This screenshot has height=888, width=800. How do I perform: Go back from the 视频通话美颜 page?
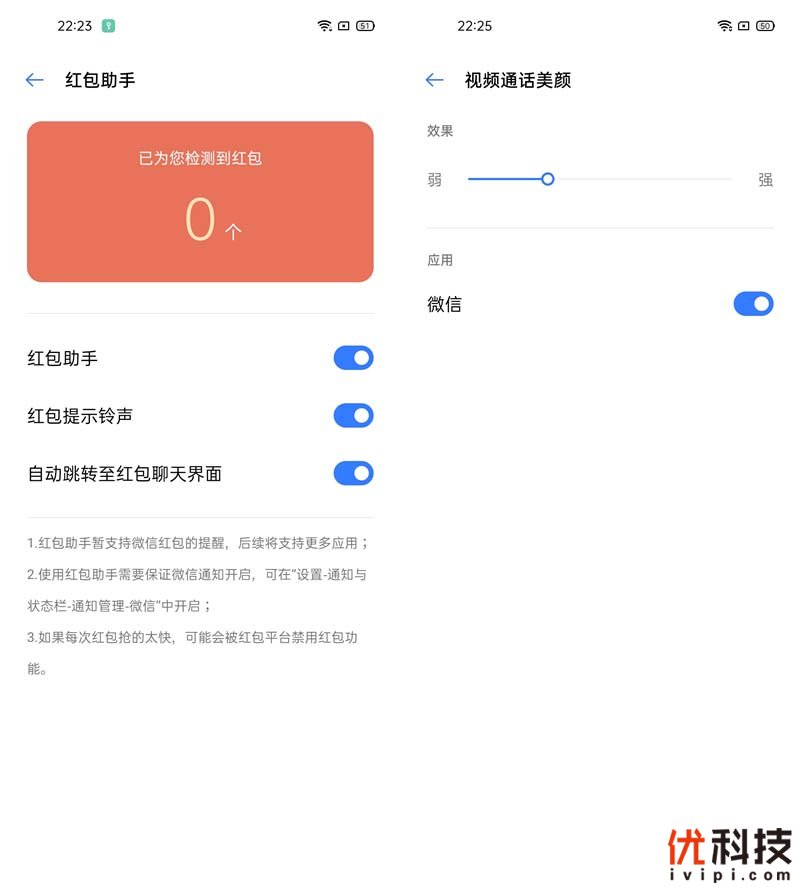click(434, 80)
